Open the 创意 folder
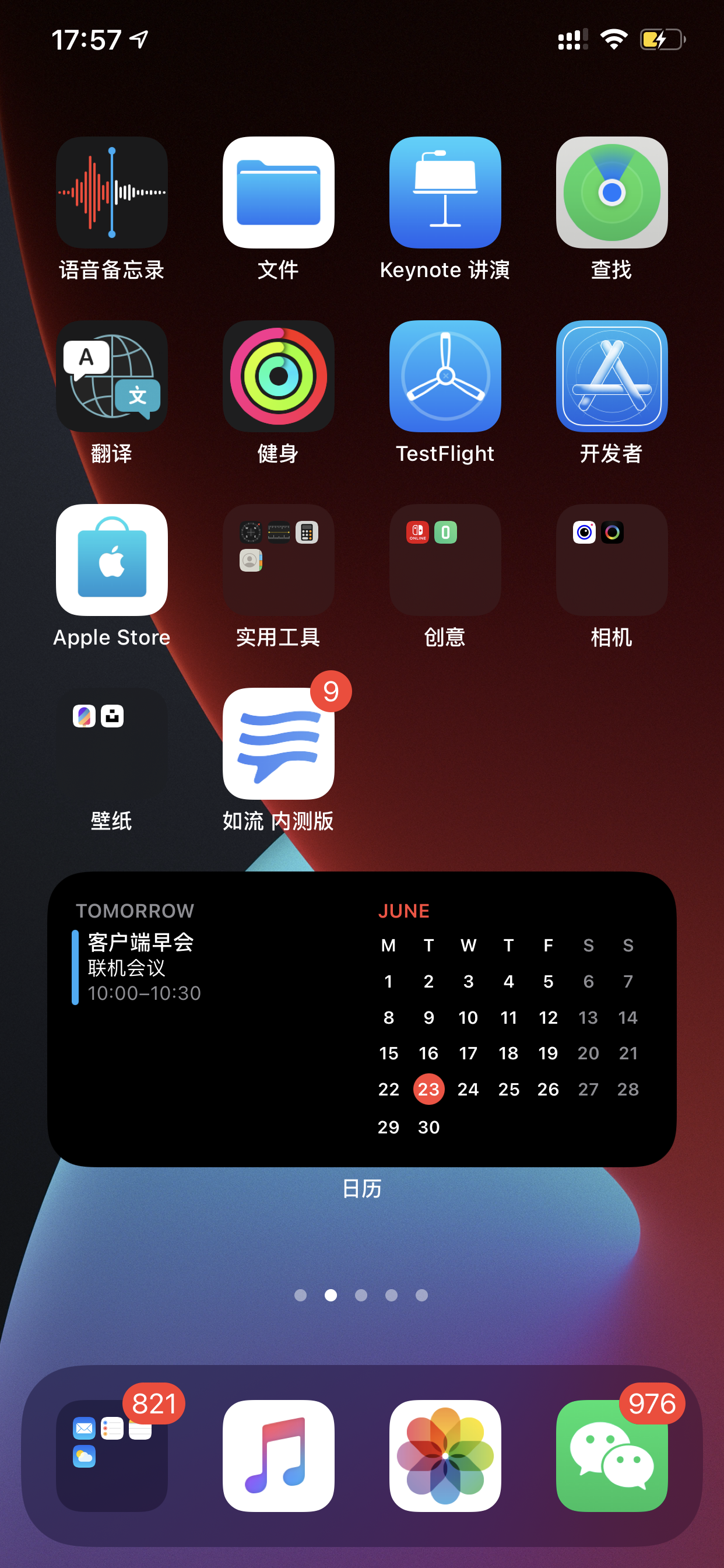This screenshot has width=724, height=1568. click(445, 560)
